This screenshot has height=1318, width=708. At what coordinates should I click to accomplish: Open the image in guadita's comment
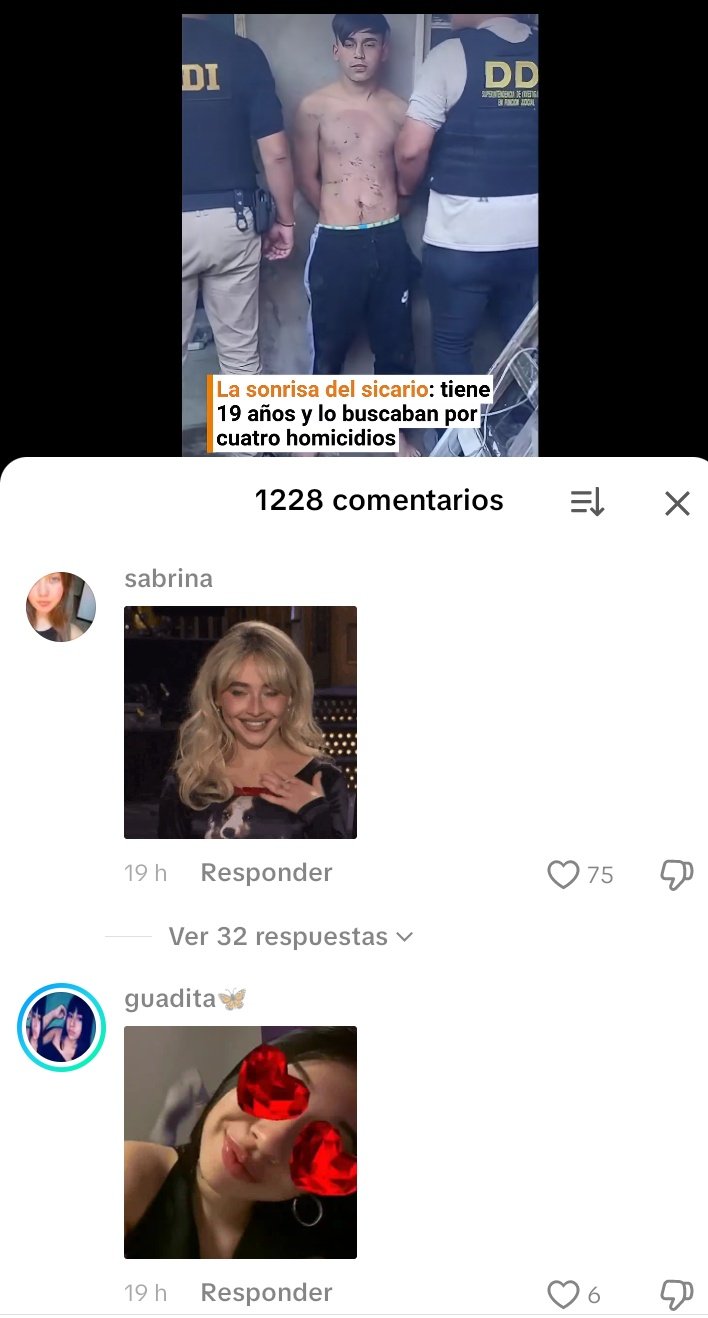[240, 1142]
